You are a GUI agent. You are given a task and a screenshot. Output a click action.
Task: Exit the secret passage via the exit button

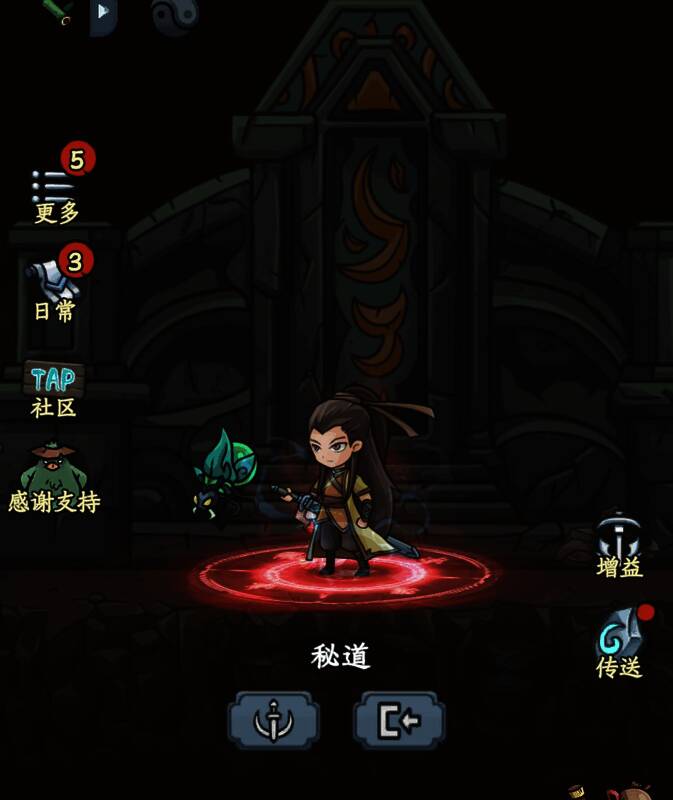click(x=399, y=720)
